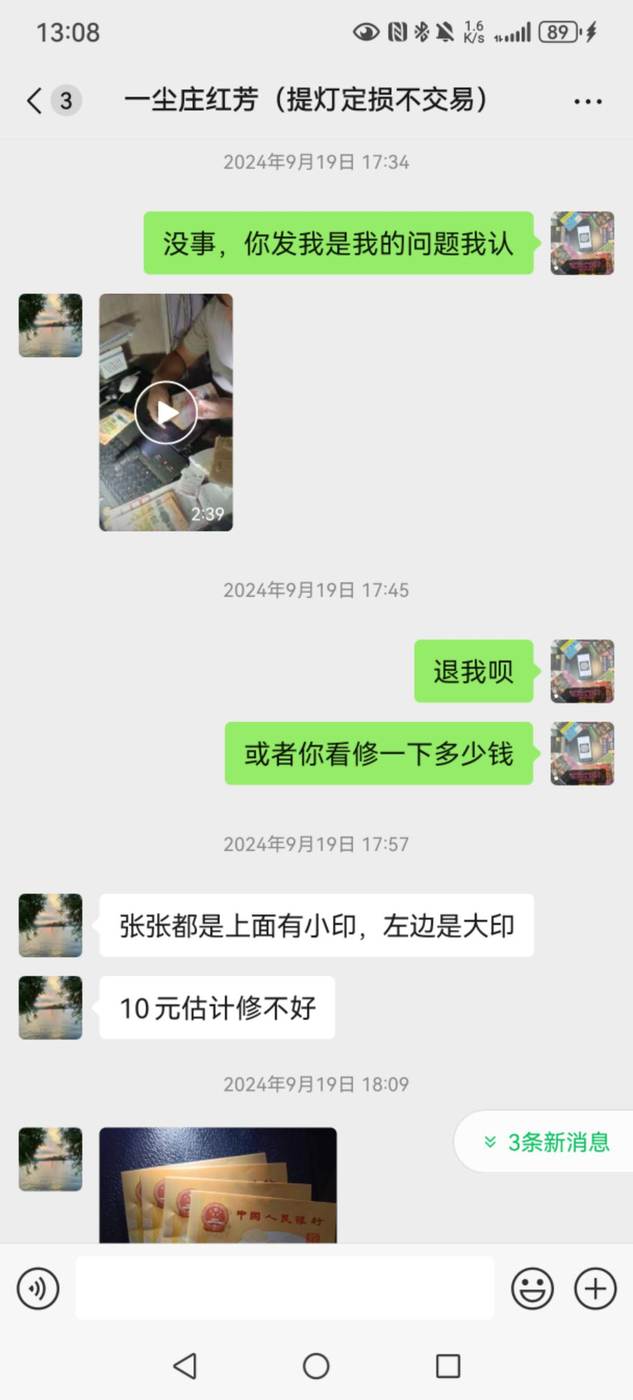Tap the system home button
This screenshot has width=633, height=1400.
pos(316,1366)
